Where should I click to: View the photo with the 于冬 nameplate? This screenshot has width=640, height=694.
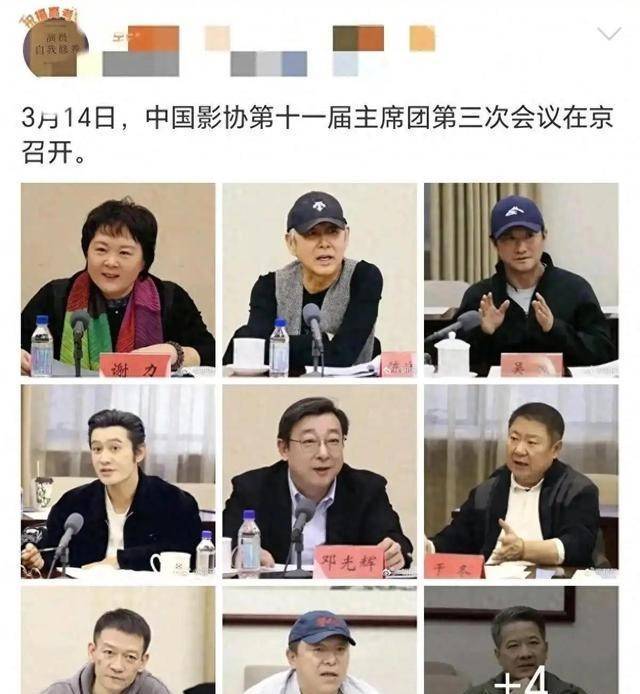coord(520,481)
